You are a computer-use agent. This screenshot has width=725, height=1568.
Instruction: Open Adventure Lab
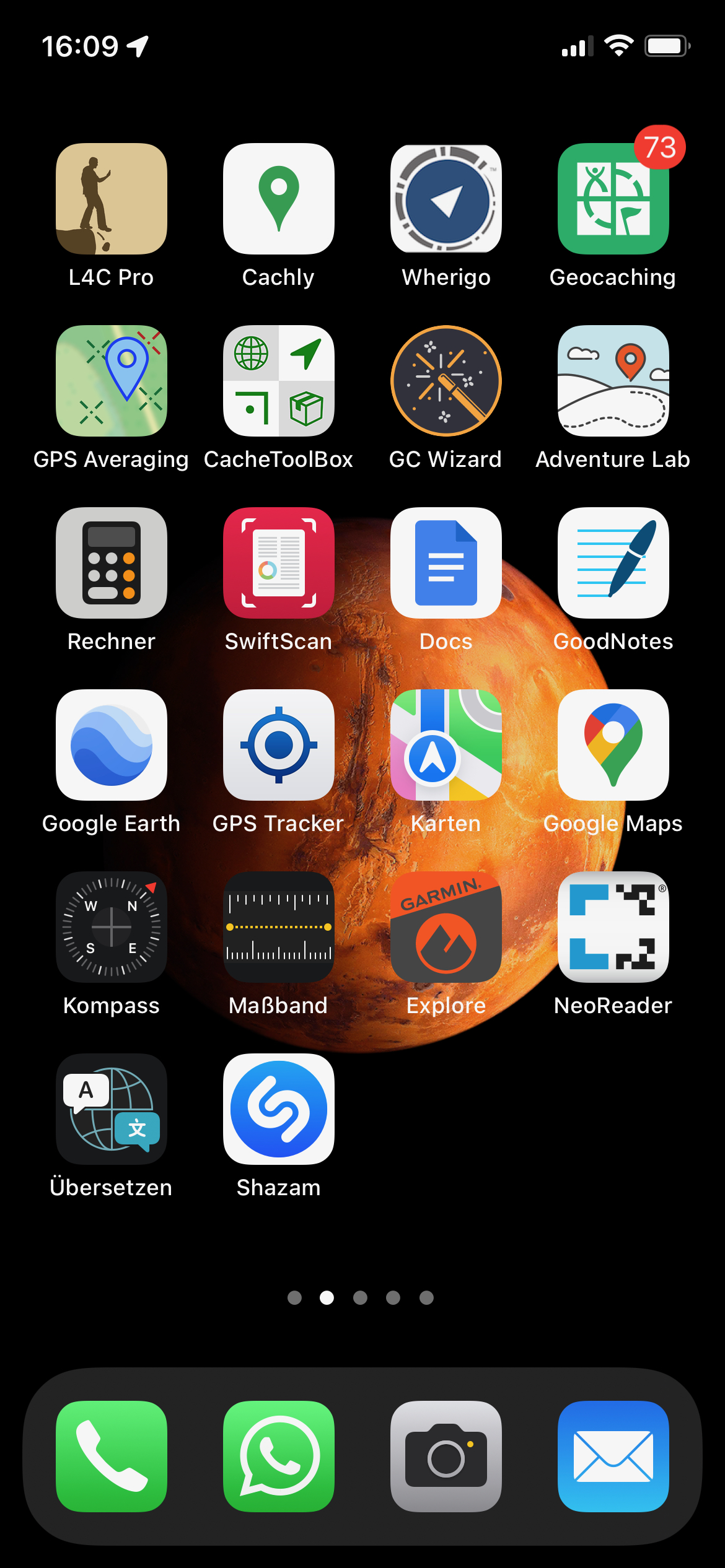click(613, 381)
